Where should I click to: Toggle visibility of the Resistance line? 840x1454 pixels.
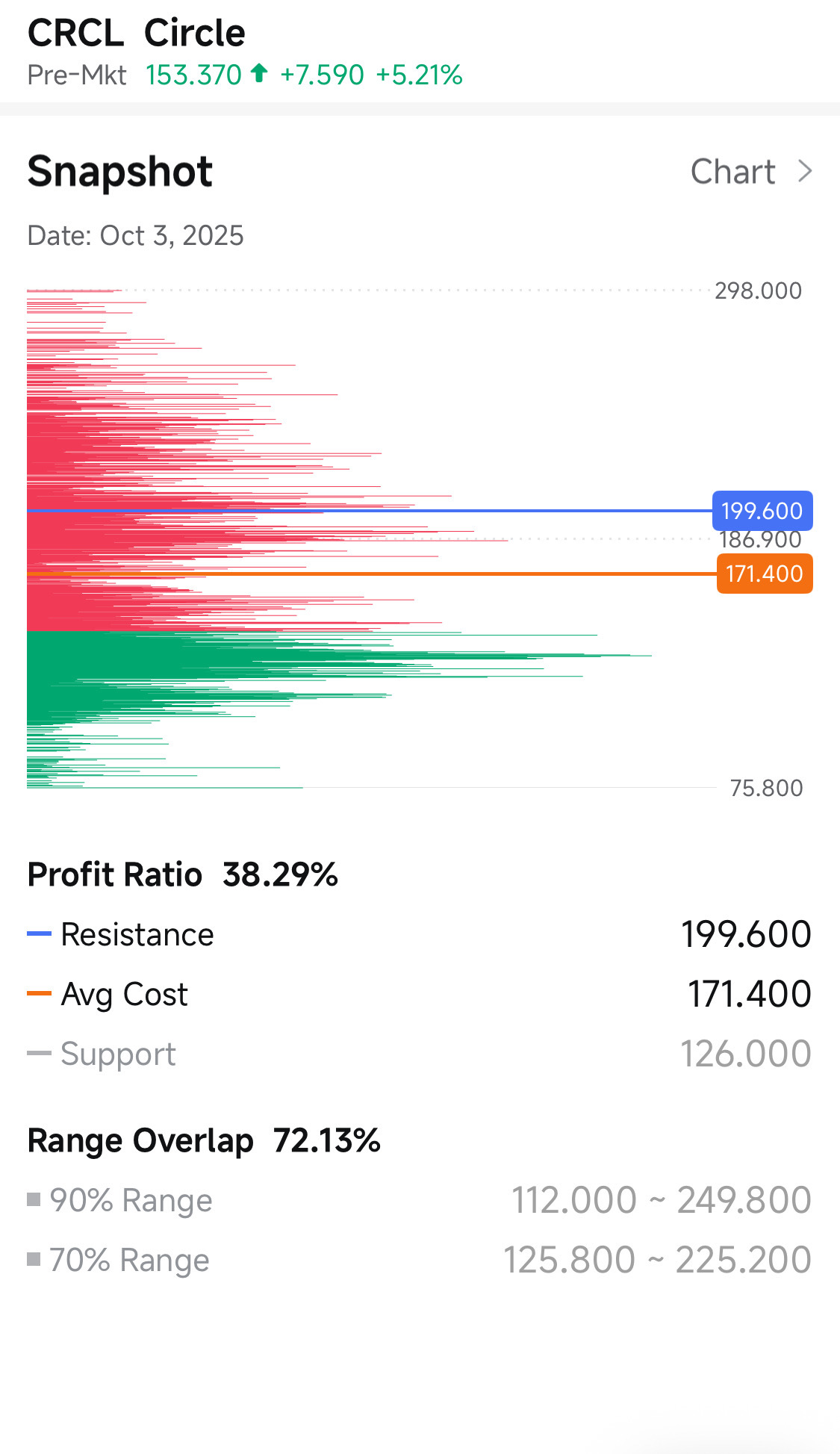[138, 933]
